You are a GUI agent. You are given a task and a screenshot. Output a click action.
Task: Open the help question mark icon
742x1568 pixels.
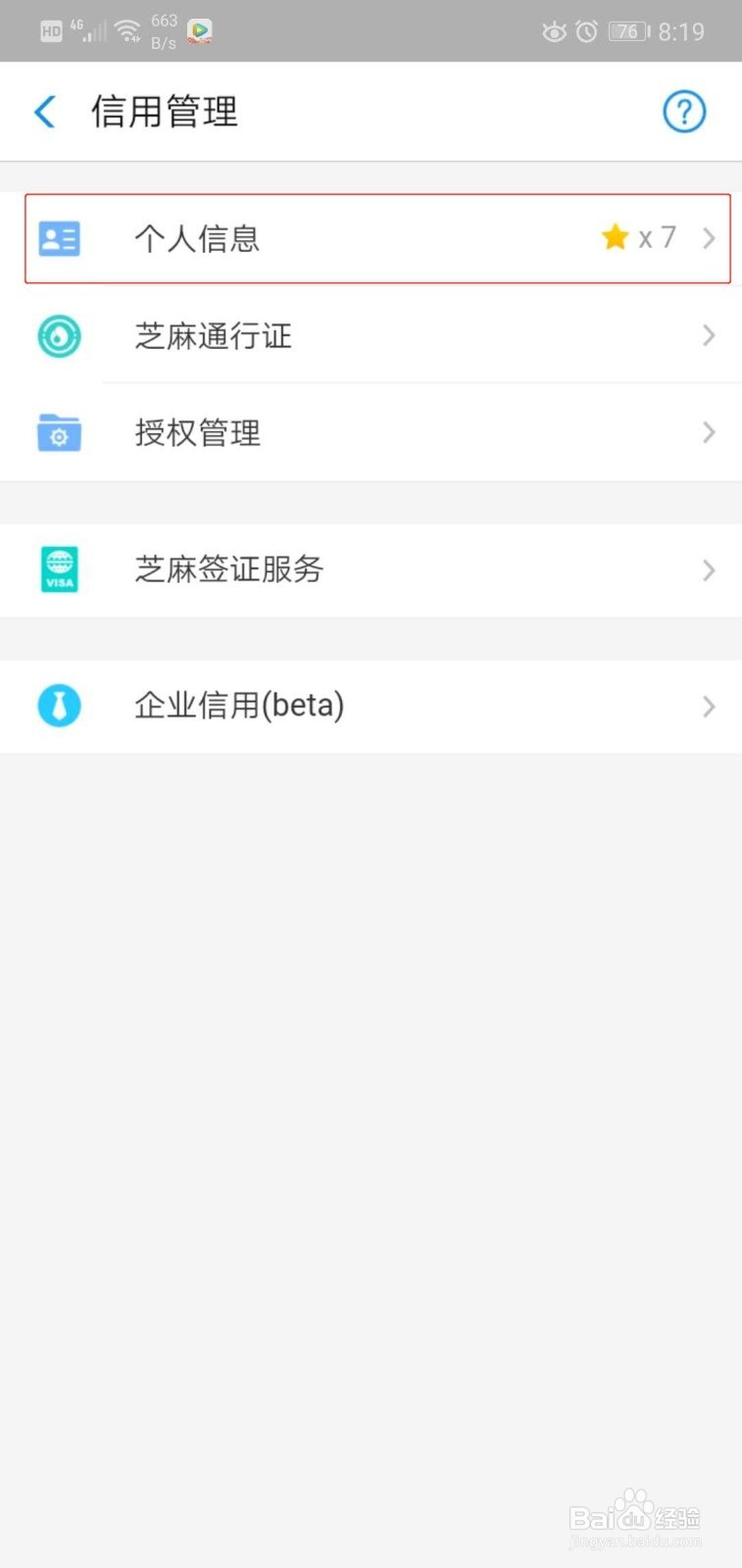point(684,111)
